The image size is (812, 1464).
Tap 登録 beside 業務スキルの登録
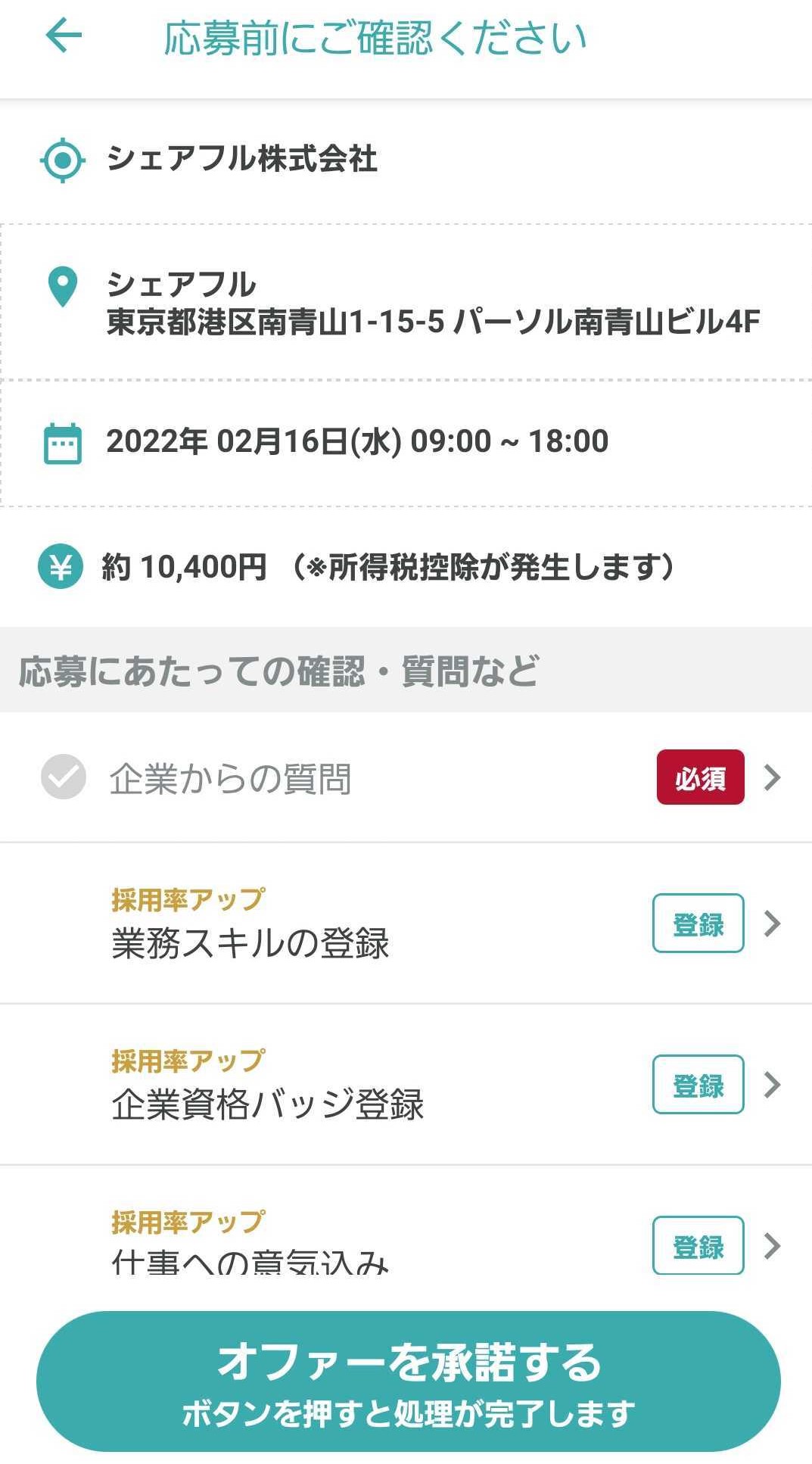(697, 923)
